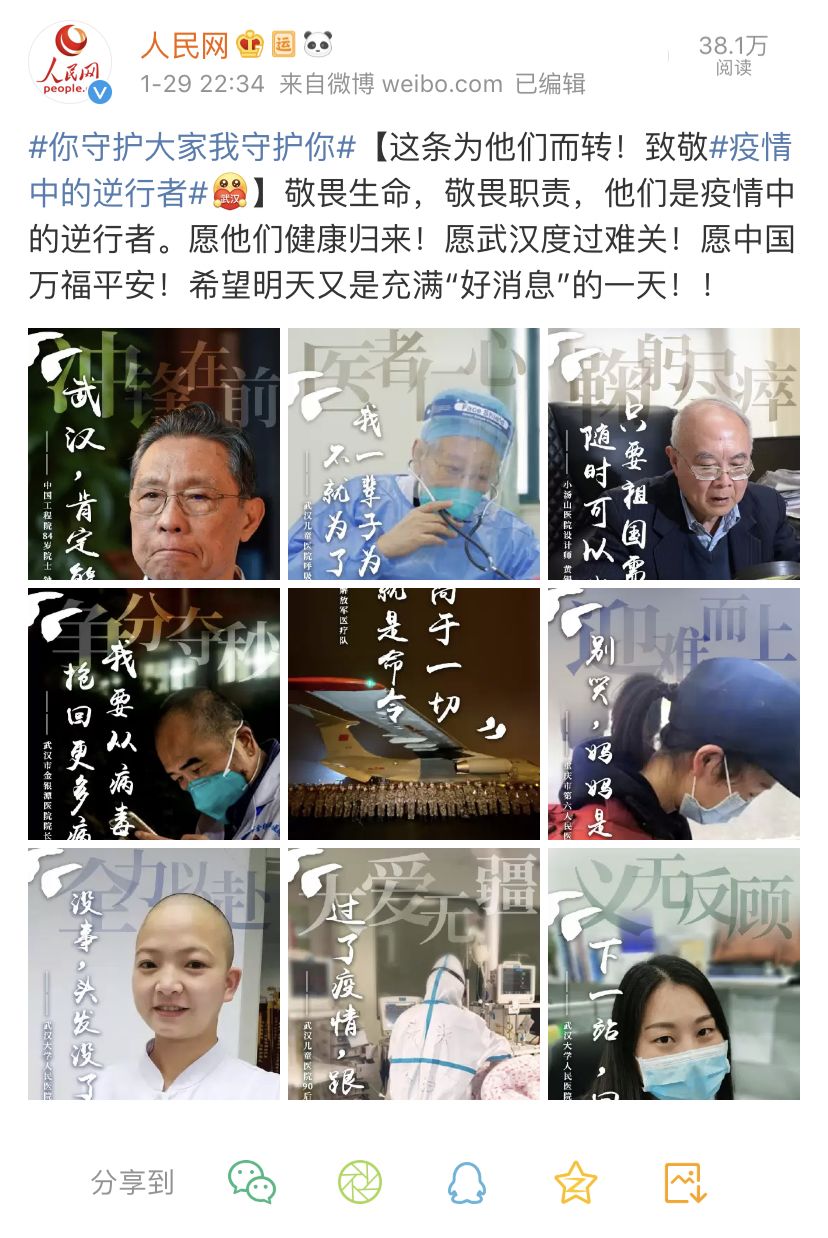This screenshot has width=828, height=1238.
Task: View the 大爱无疆 photo tile
Action: pyautogui.click(x=414, y=974)
